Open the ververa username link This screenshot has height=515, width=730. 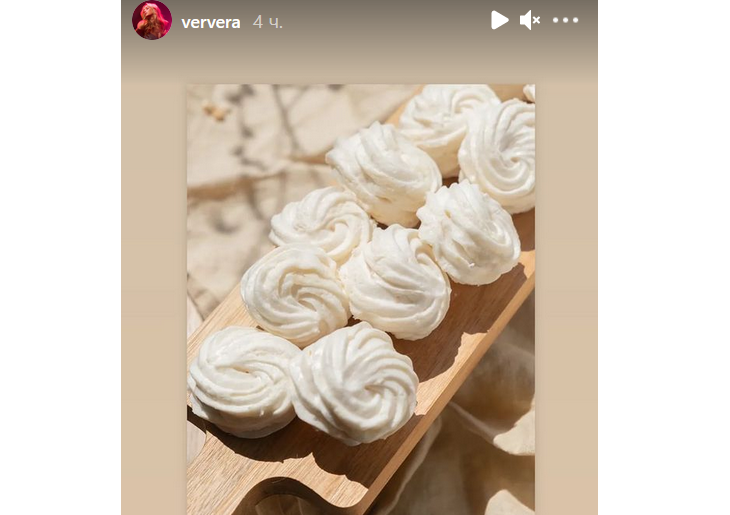[210, 22]
